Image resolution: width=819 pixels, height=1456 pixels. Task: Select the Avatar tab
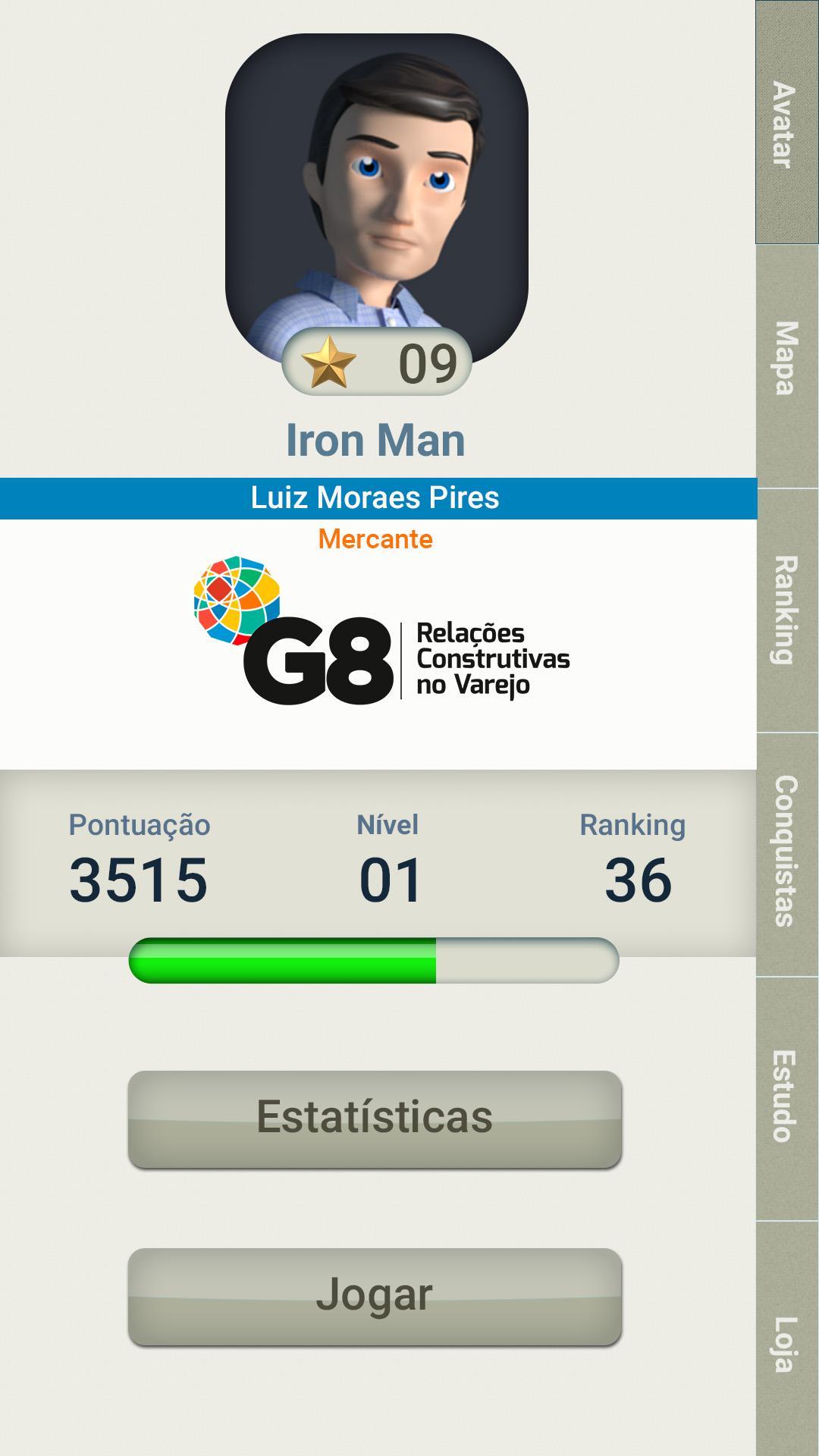tap(787, 123)
